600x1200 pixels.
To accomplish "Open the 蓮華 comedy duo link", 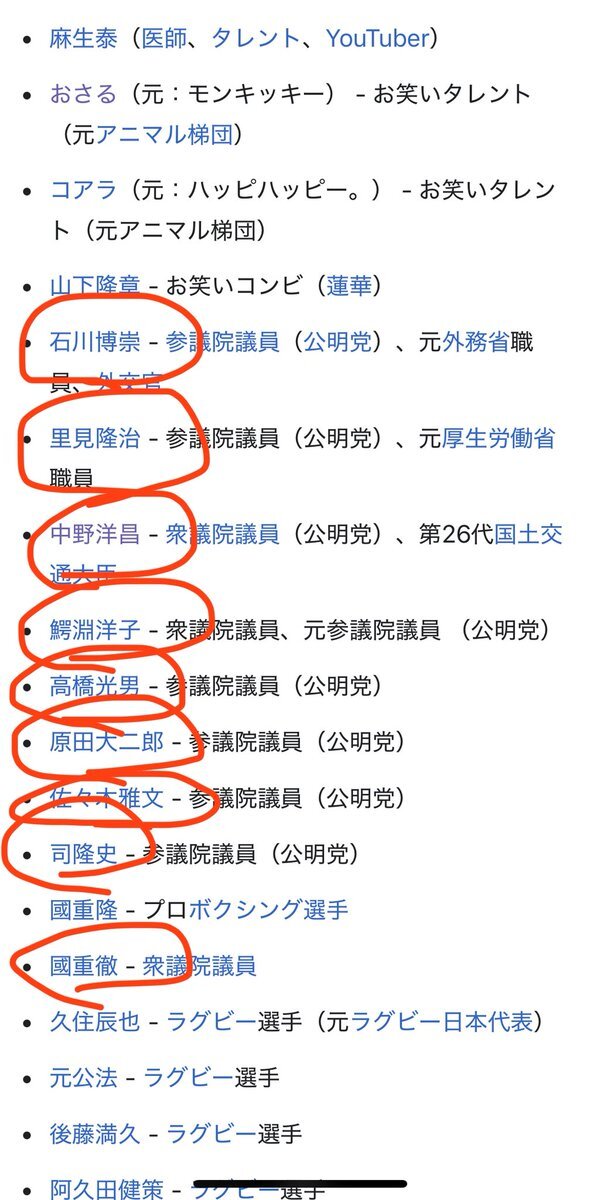I will [349, 286].
